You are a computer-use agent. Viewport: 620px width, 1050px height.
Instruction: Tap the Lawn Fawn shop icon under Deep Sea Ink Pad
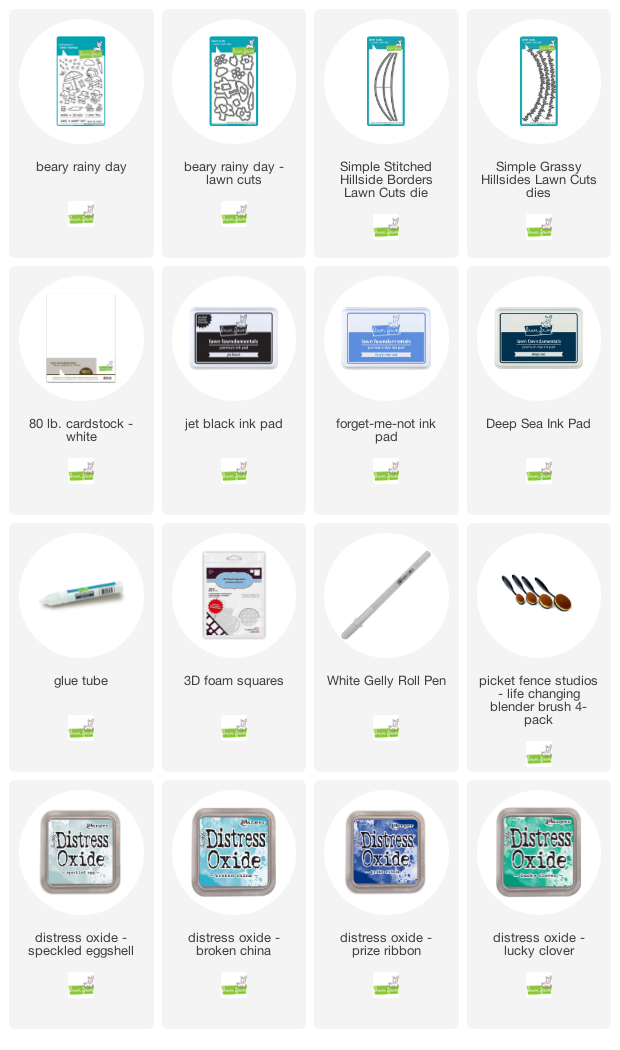click(539, 471)
